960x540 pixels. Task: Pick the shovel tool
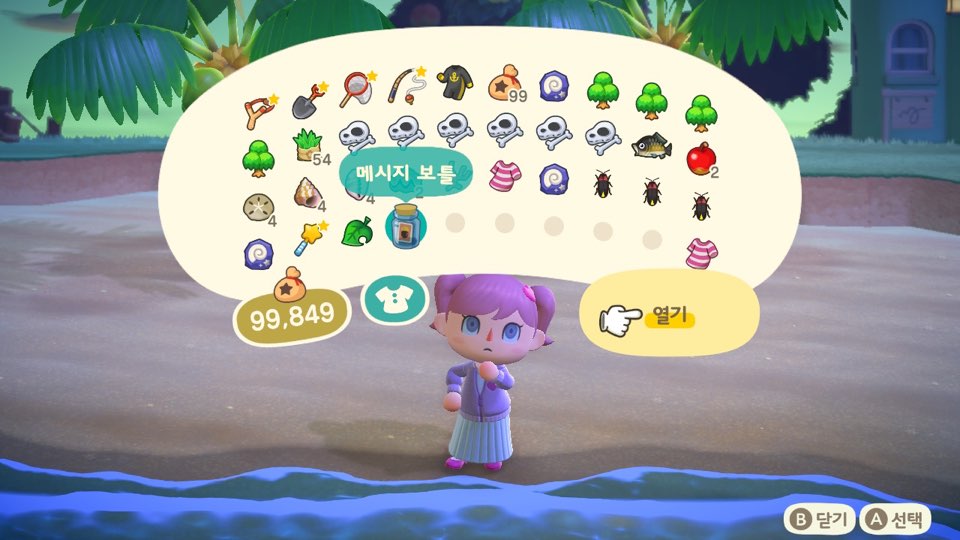(308, 96)
